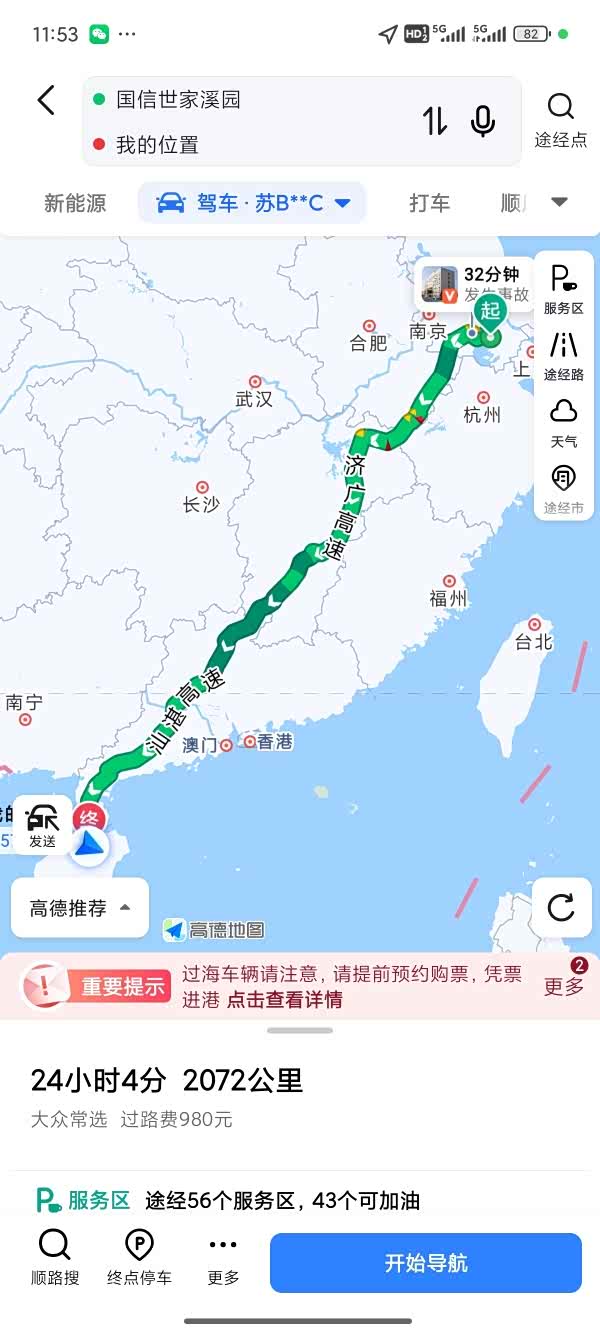Screen dimensions: 600x1335
Task: Expand more travel modes arrow
Action: 559,203
